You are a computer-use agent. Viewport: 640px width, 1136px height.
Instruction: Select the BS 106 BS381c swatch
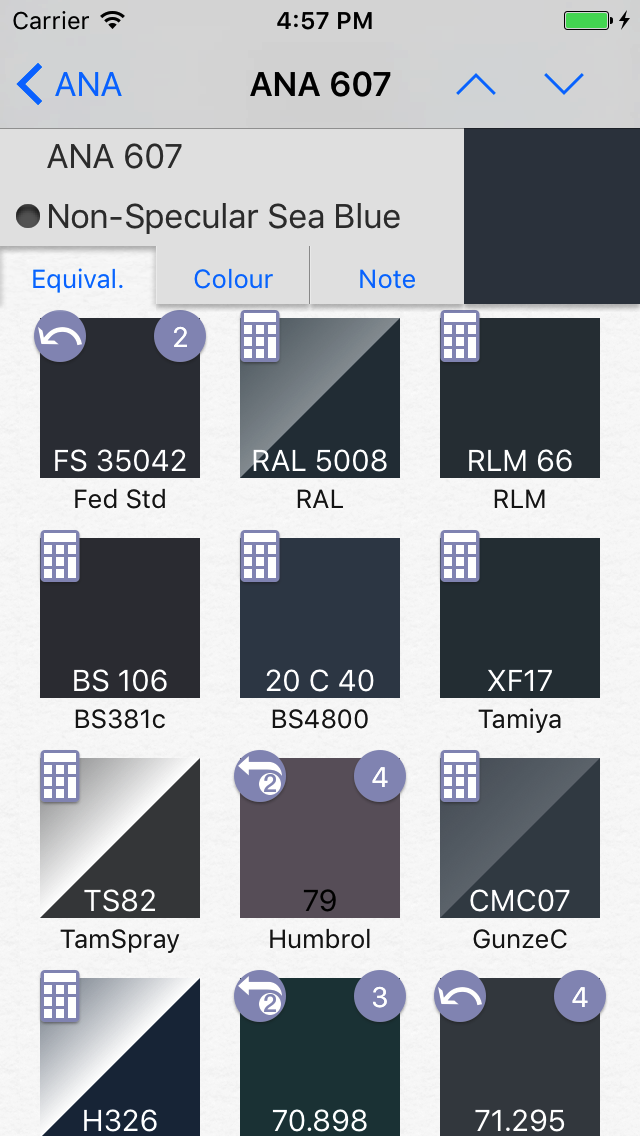pos(120,618)
